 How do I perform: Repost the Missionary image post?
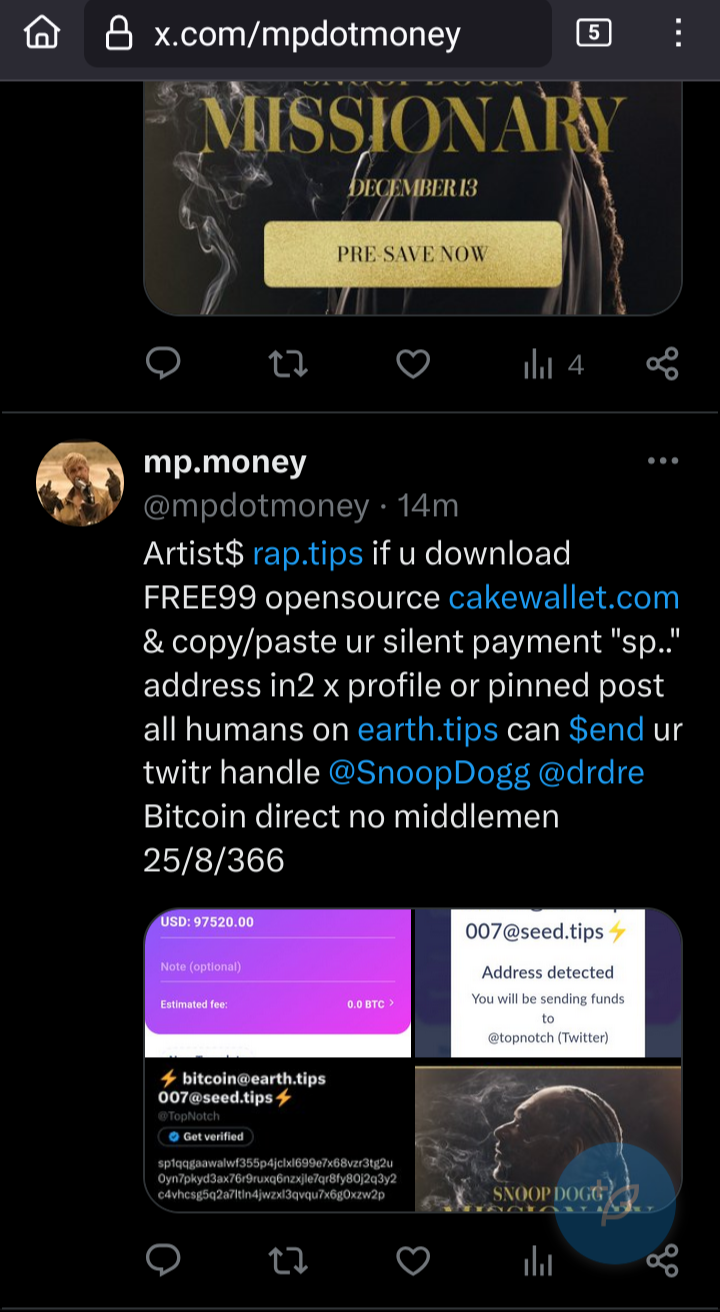point(288,364)
